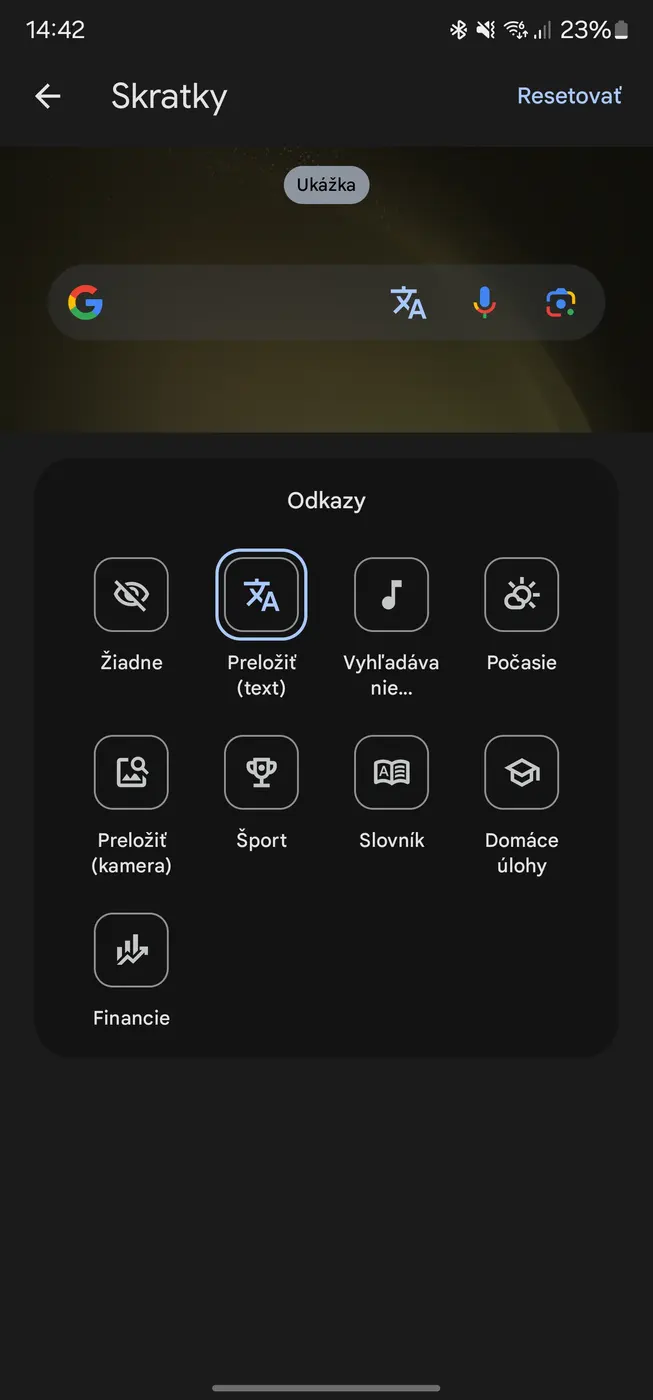Screen dimensions: 653x1400
Task: Pick the Počasie weather shortcut
Action: (x=521, y=595)
